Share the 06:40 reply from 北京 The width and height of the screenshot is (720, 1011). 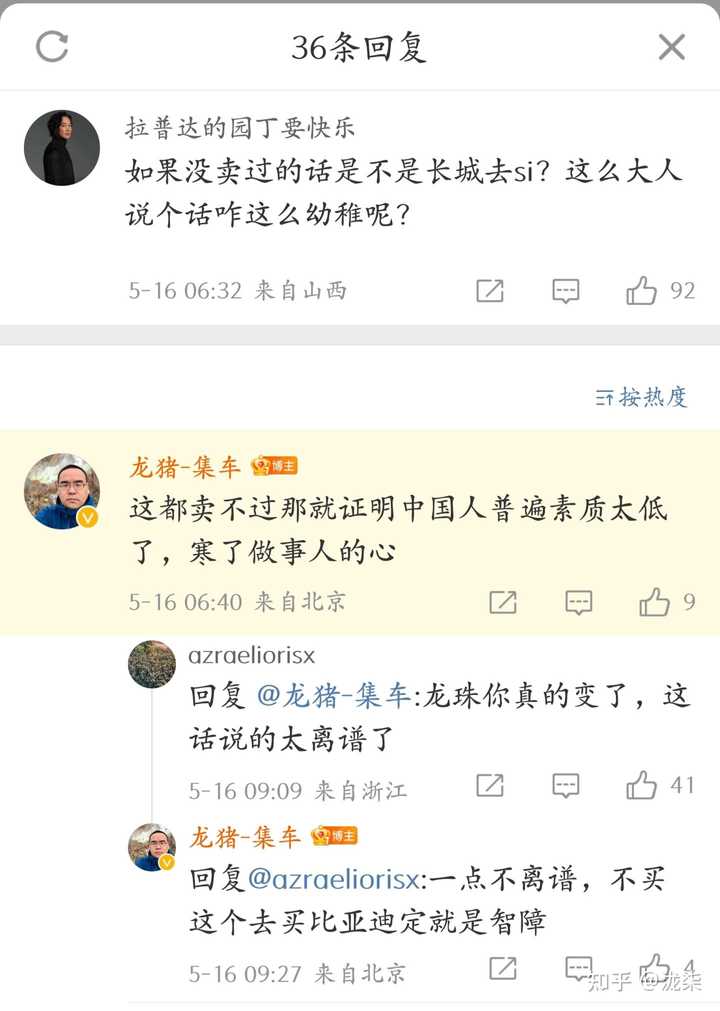tap(502, 602)
